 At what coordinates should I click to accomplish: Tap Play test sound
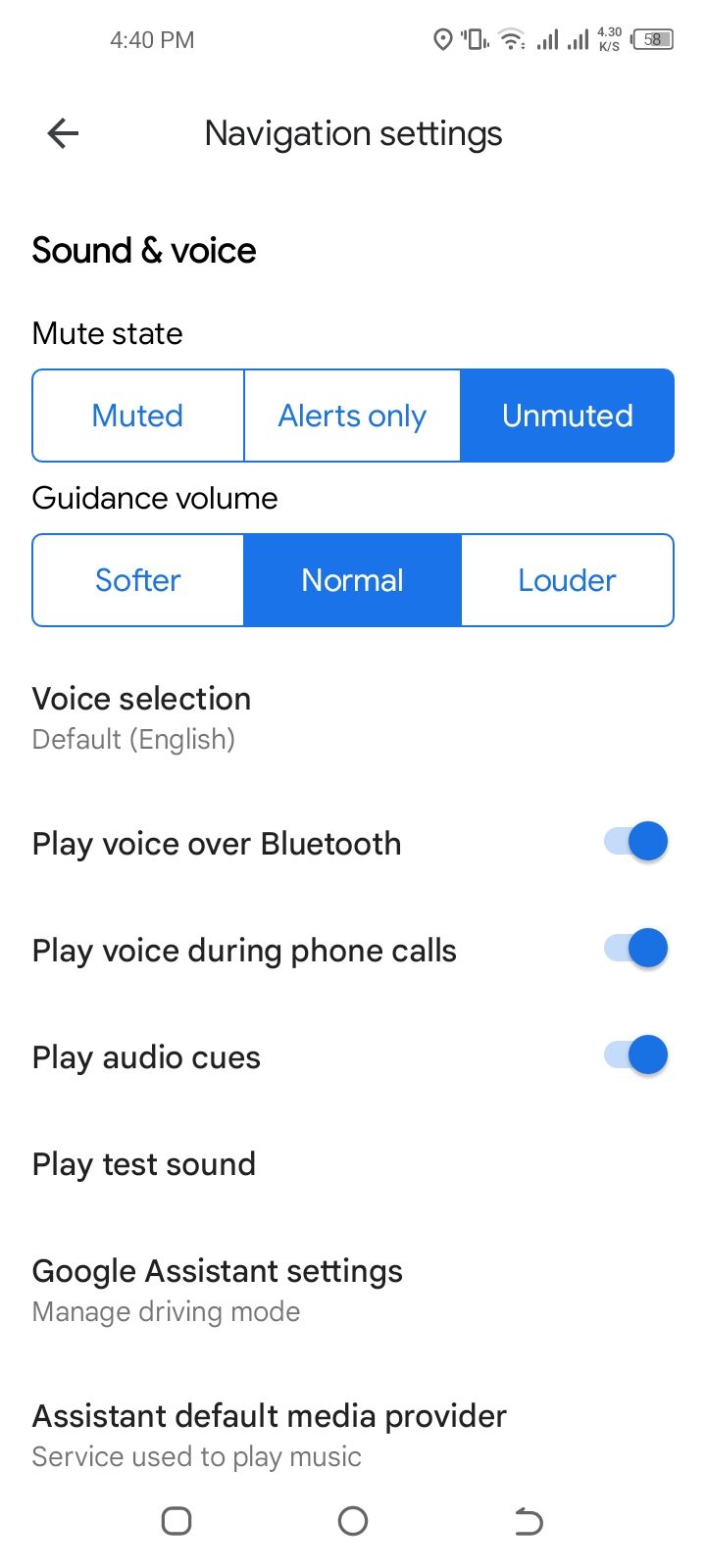coord(144,1164)
